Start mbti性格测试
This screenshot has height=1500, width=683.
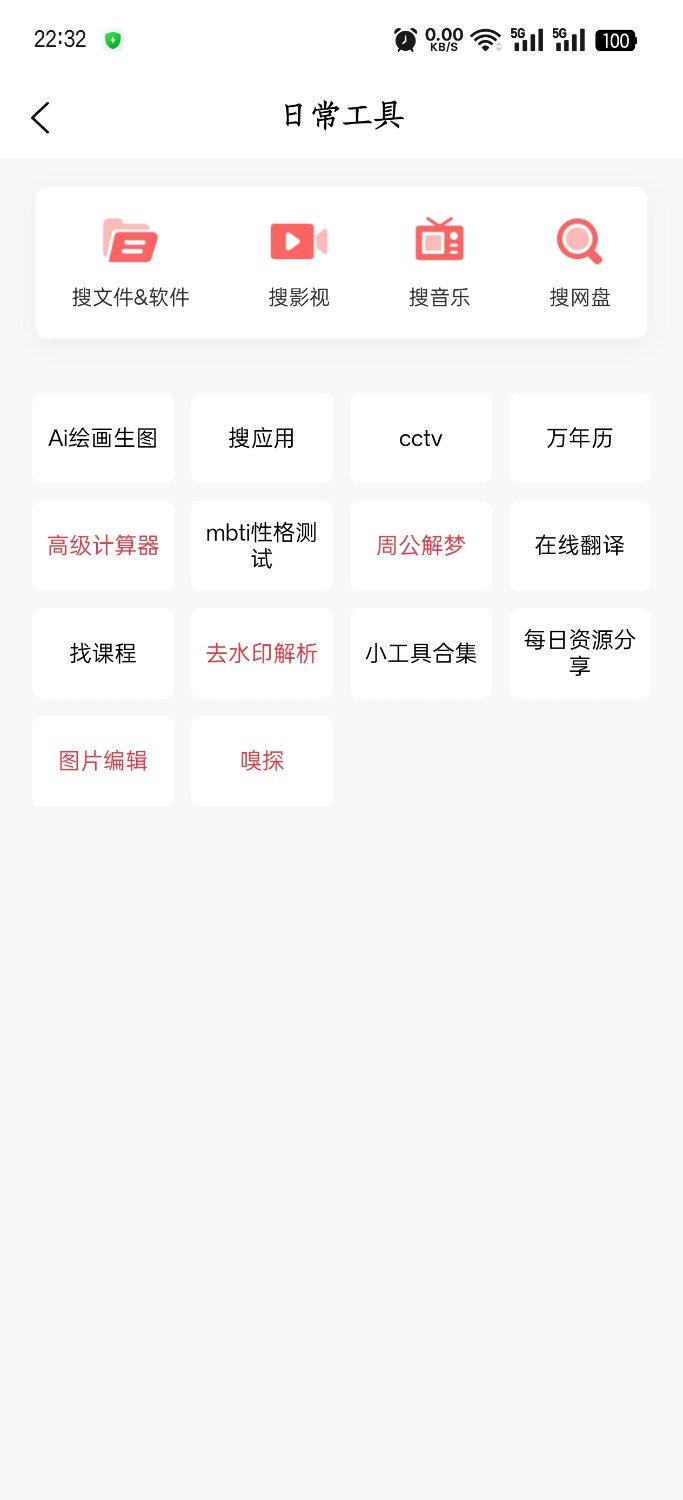click(x=262, y=546)
